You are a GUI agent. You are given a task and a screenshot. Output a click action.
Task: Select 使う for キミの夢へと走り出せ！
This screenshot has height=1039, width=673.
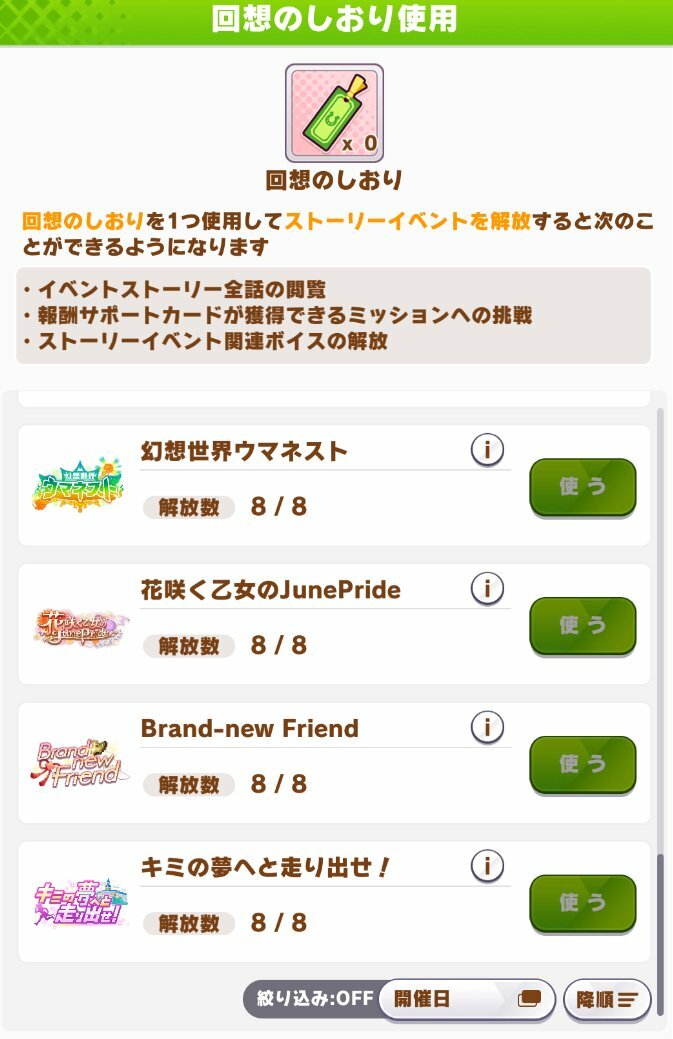(x=582, y=903)
